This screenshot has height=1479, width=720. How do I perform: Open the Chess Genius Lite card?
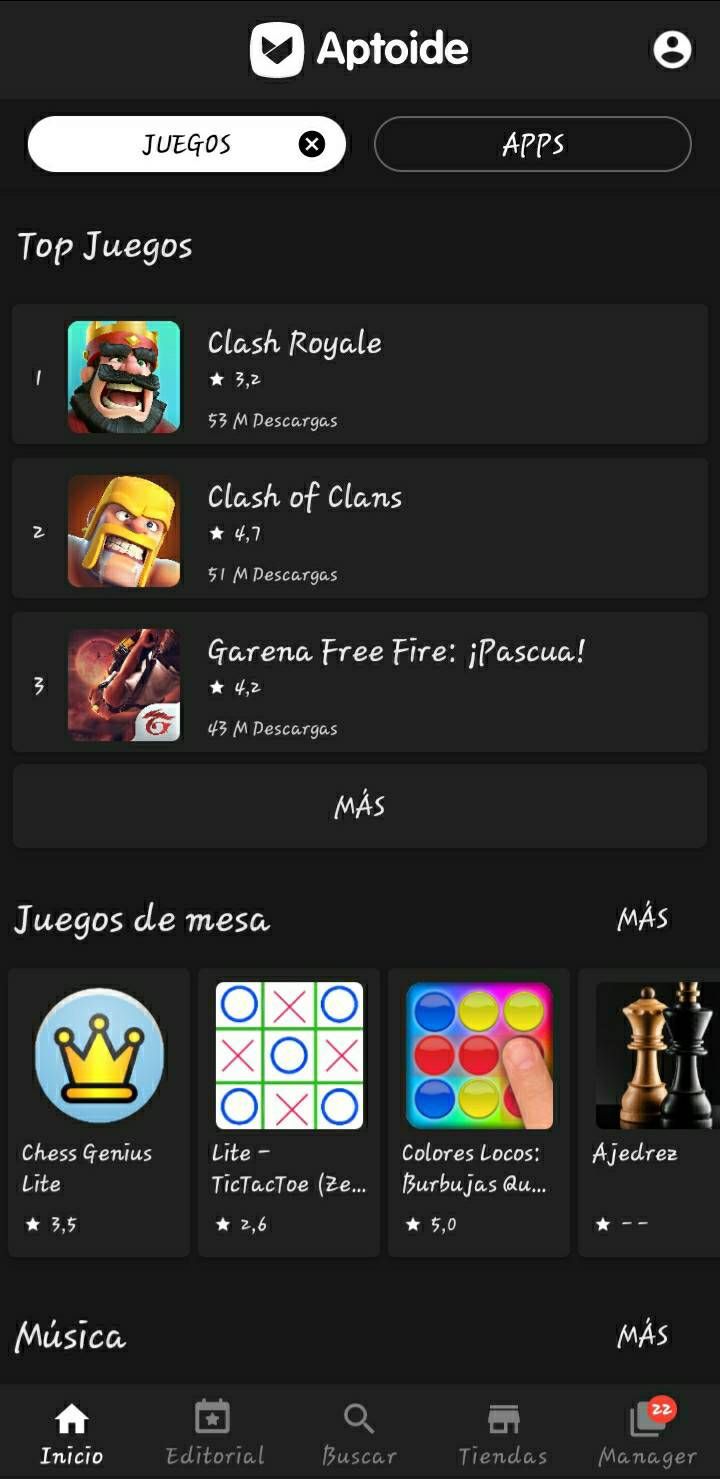(99, 1110)
